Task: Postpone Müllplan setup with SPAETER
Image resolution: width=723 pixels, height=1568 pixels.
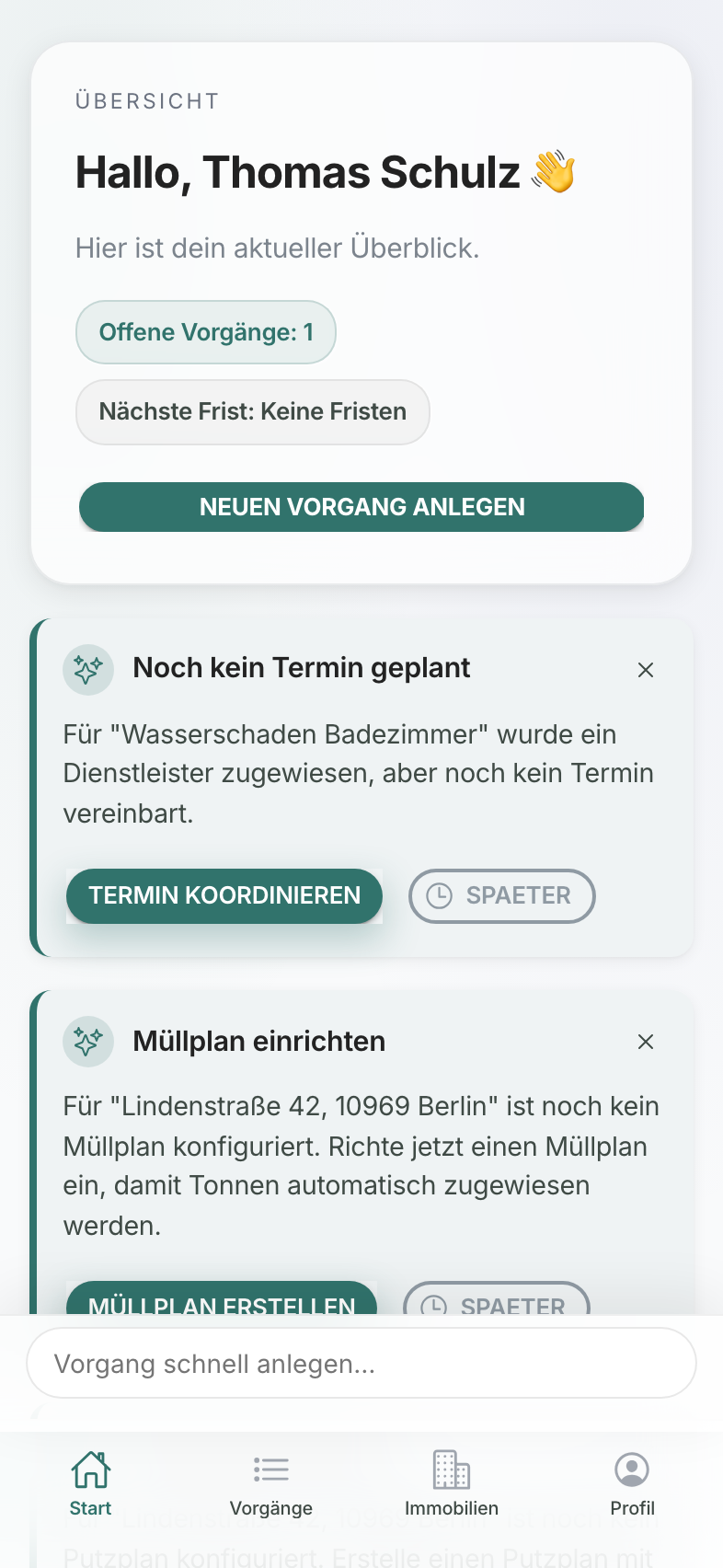Action: click(497, 1305)
